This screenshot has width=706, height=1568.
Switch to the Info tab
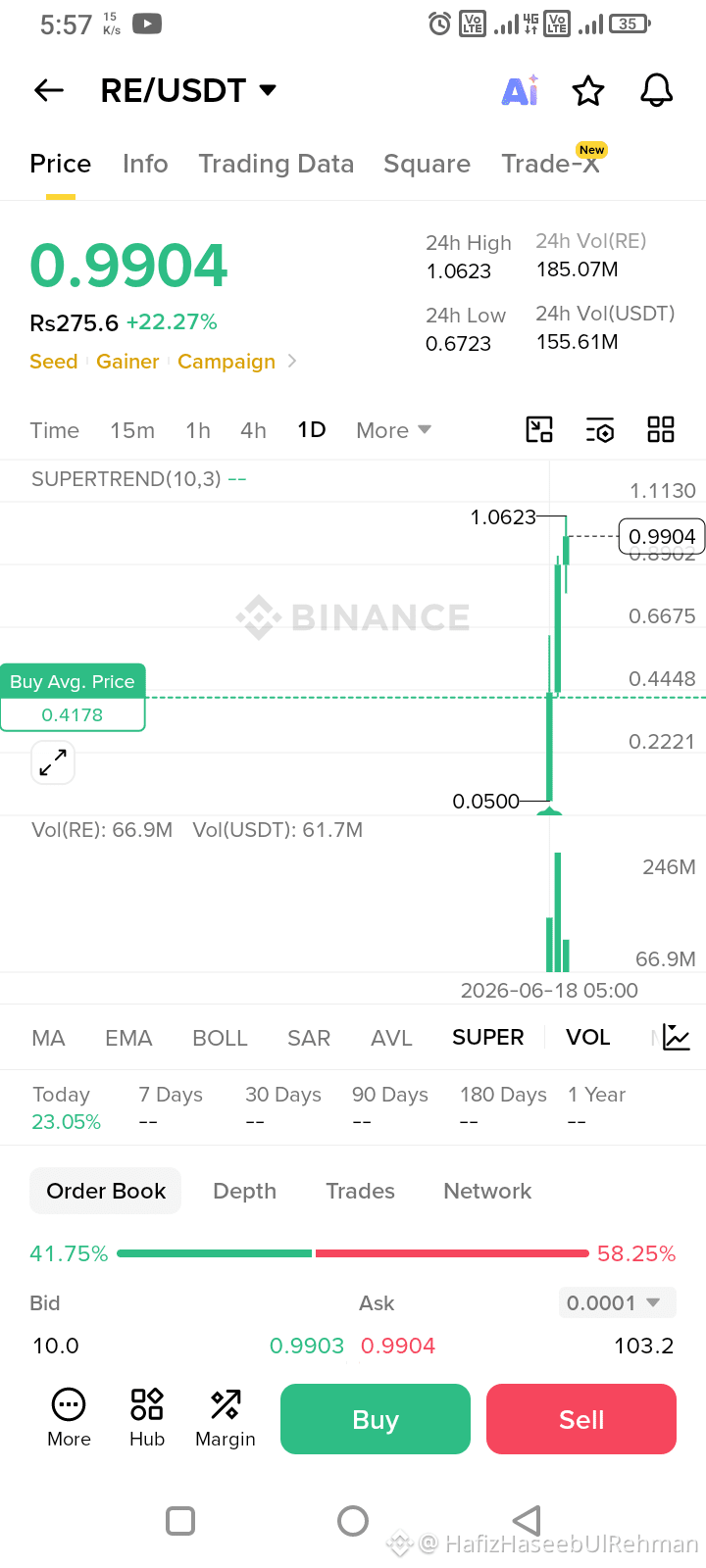tap(145, 164)
